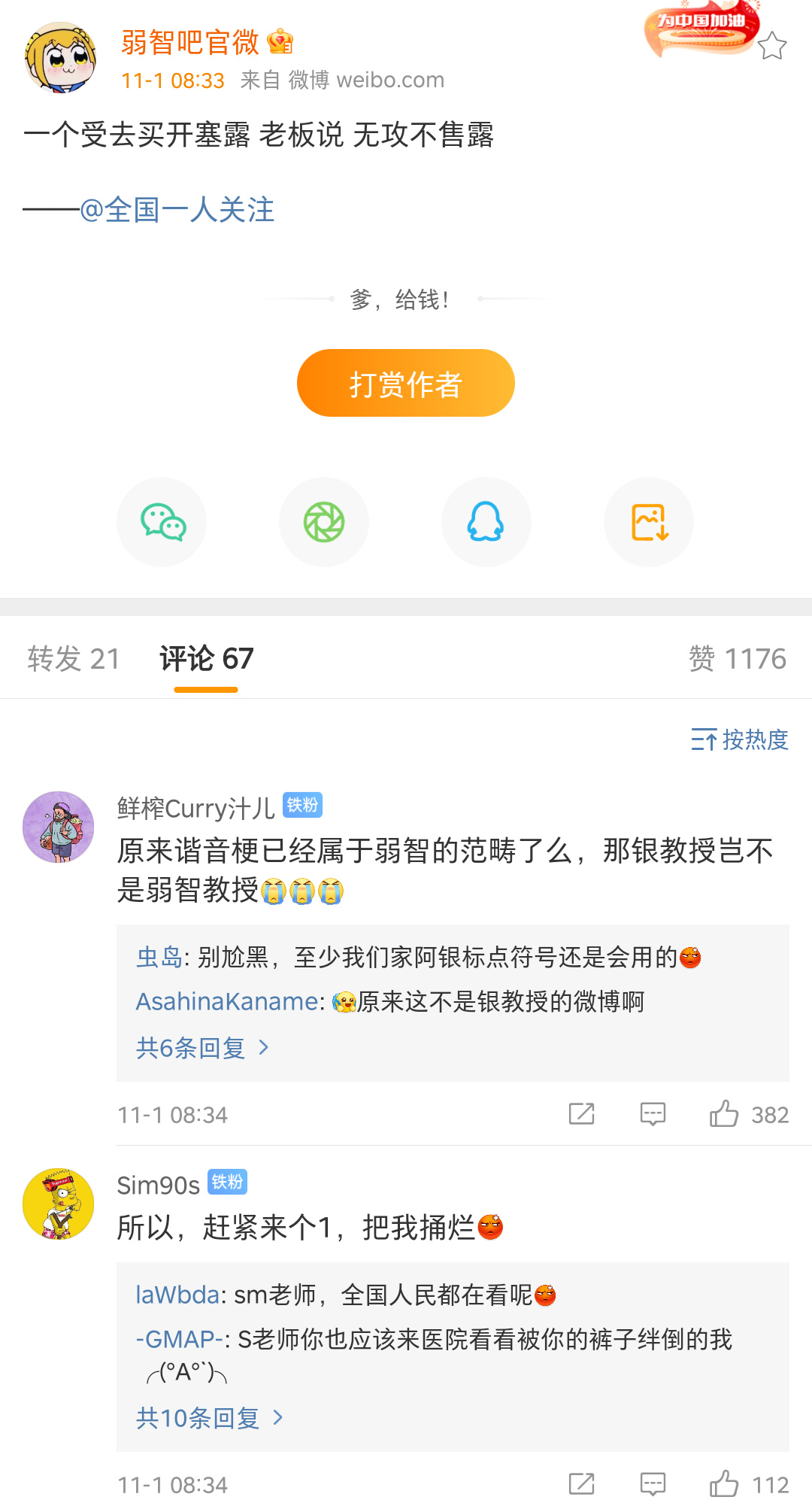
Task: Repost 鲜榨Curry汁儿's comment
Action: (x=581, y=1114)
